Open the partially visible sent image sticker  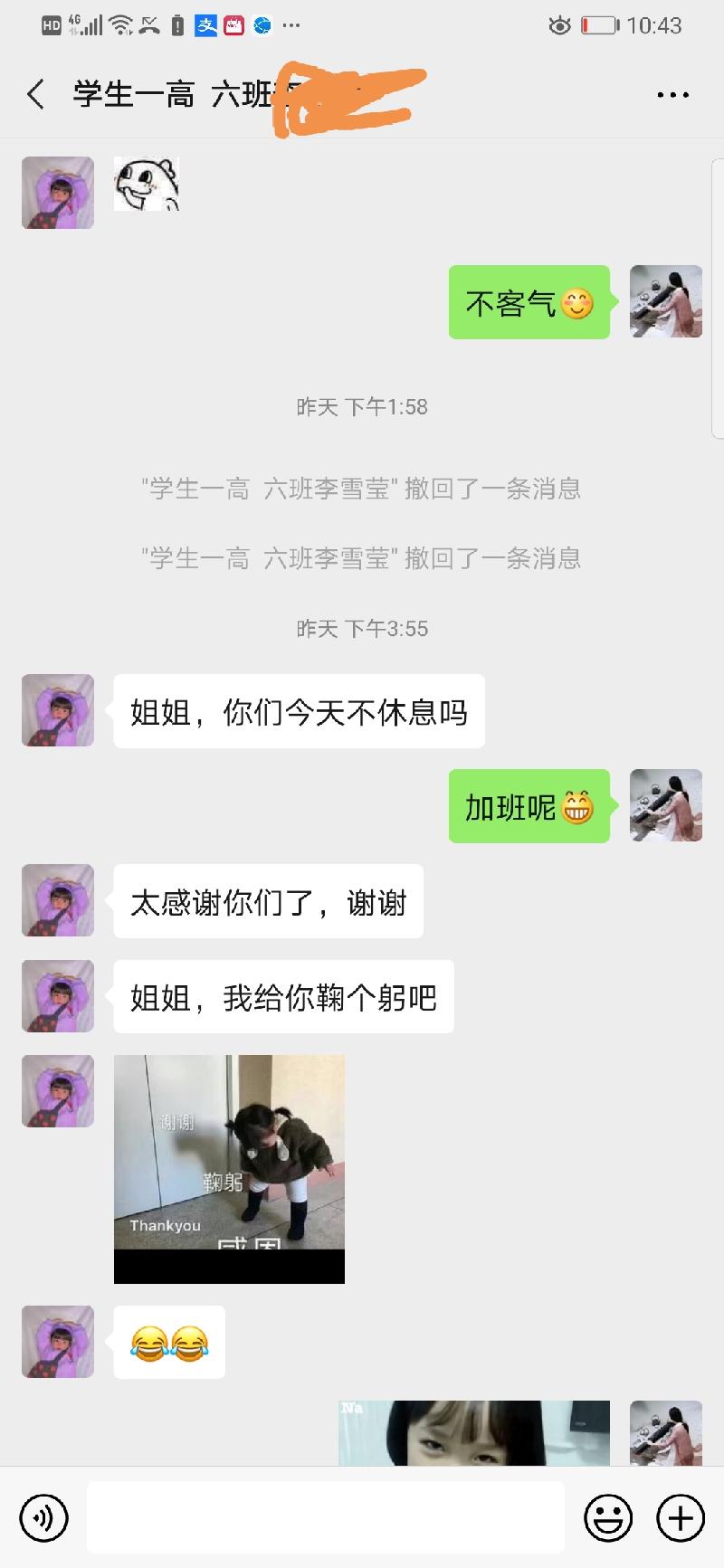(x=474, y=1432)
